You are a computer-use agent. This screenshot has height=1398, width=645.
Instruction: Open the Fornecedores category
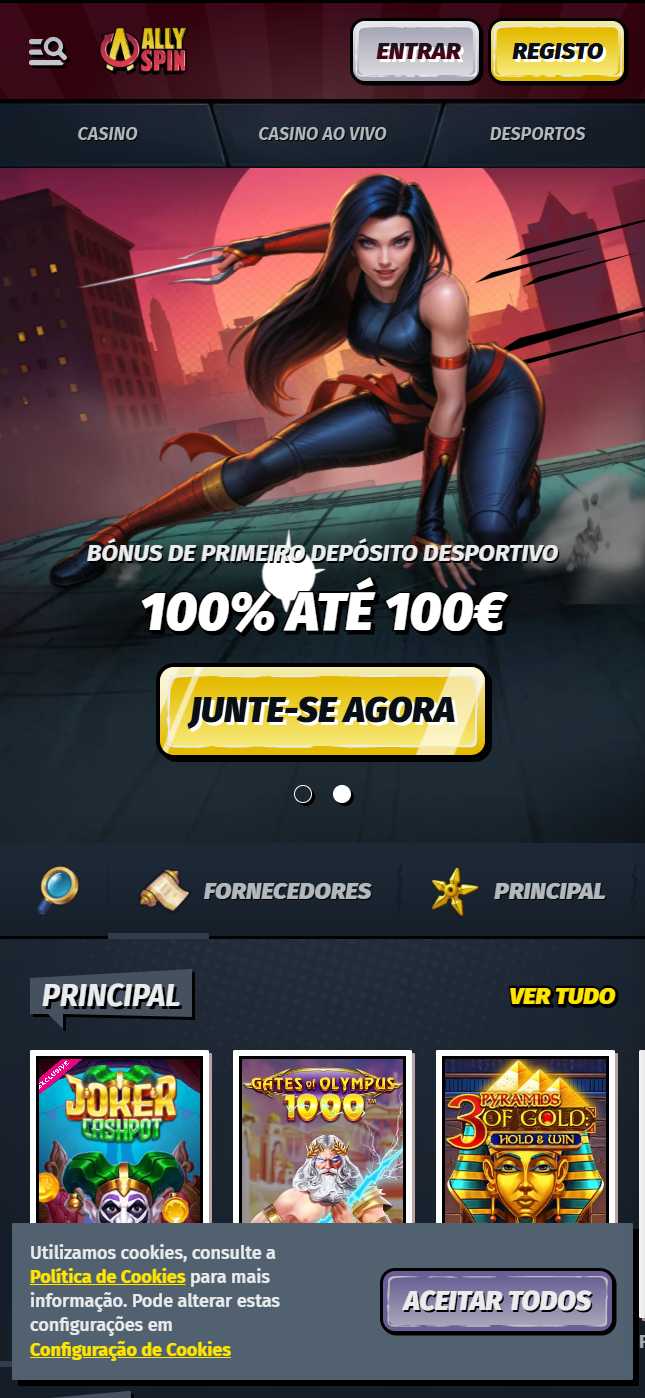(257, 891)
